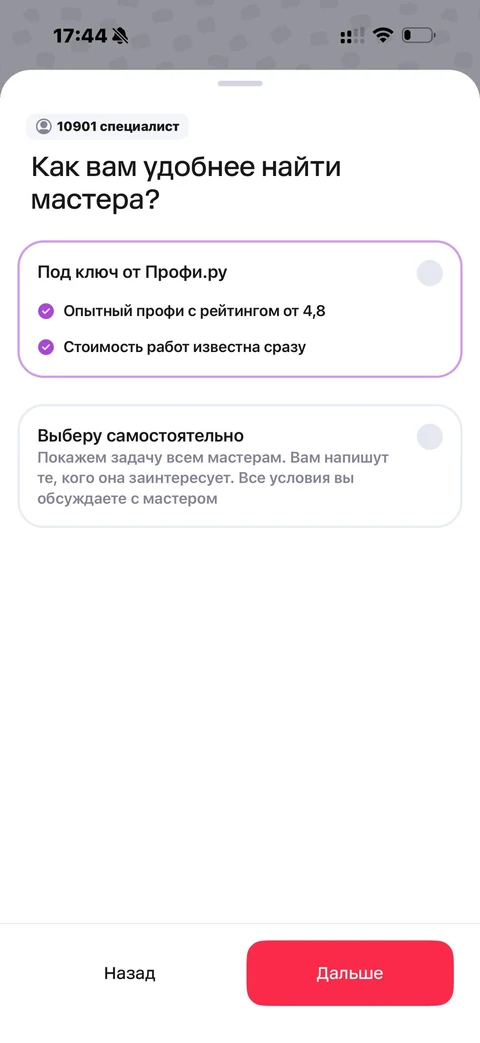Screen dimensions: 480x1043
Task: Tap the sheet drag handle at top
Action: (240, 84)
